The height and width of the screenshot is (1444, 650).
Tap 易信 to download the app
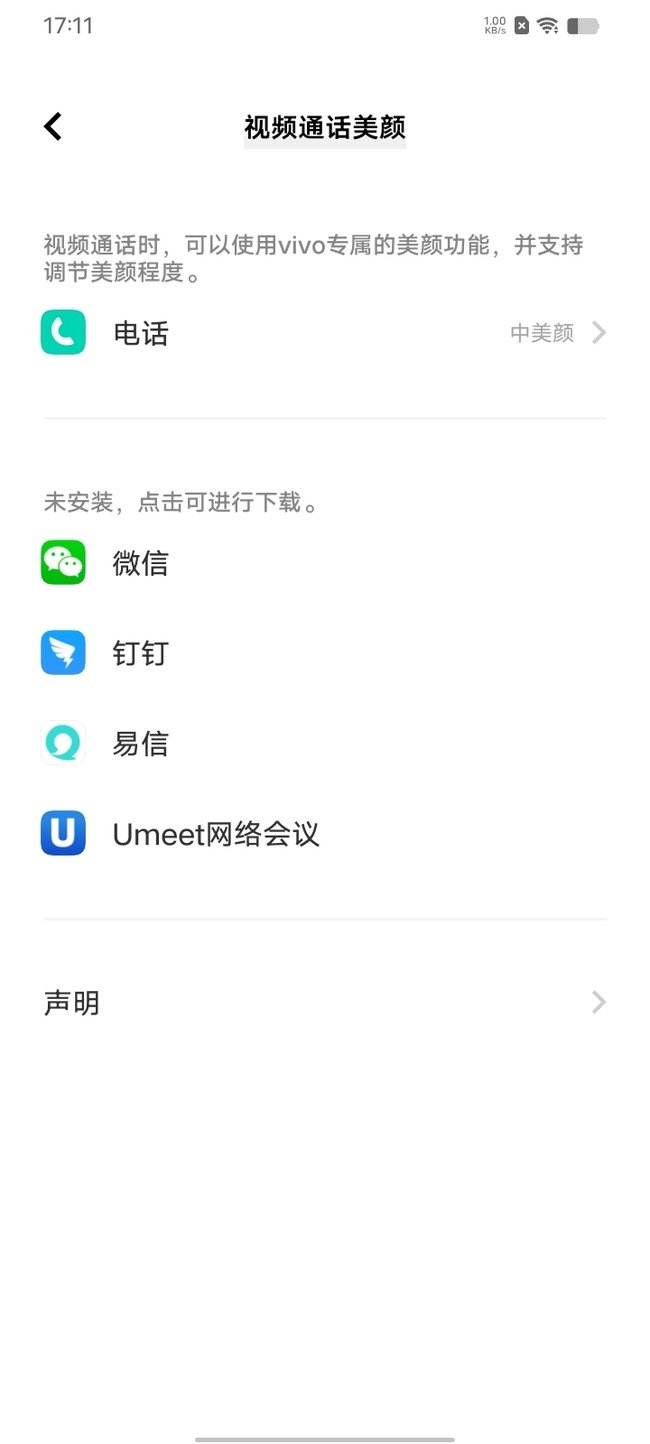140,743
